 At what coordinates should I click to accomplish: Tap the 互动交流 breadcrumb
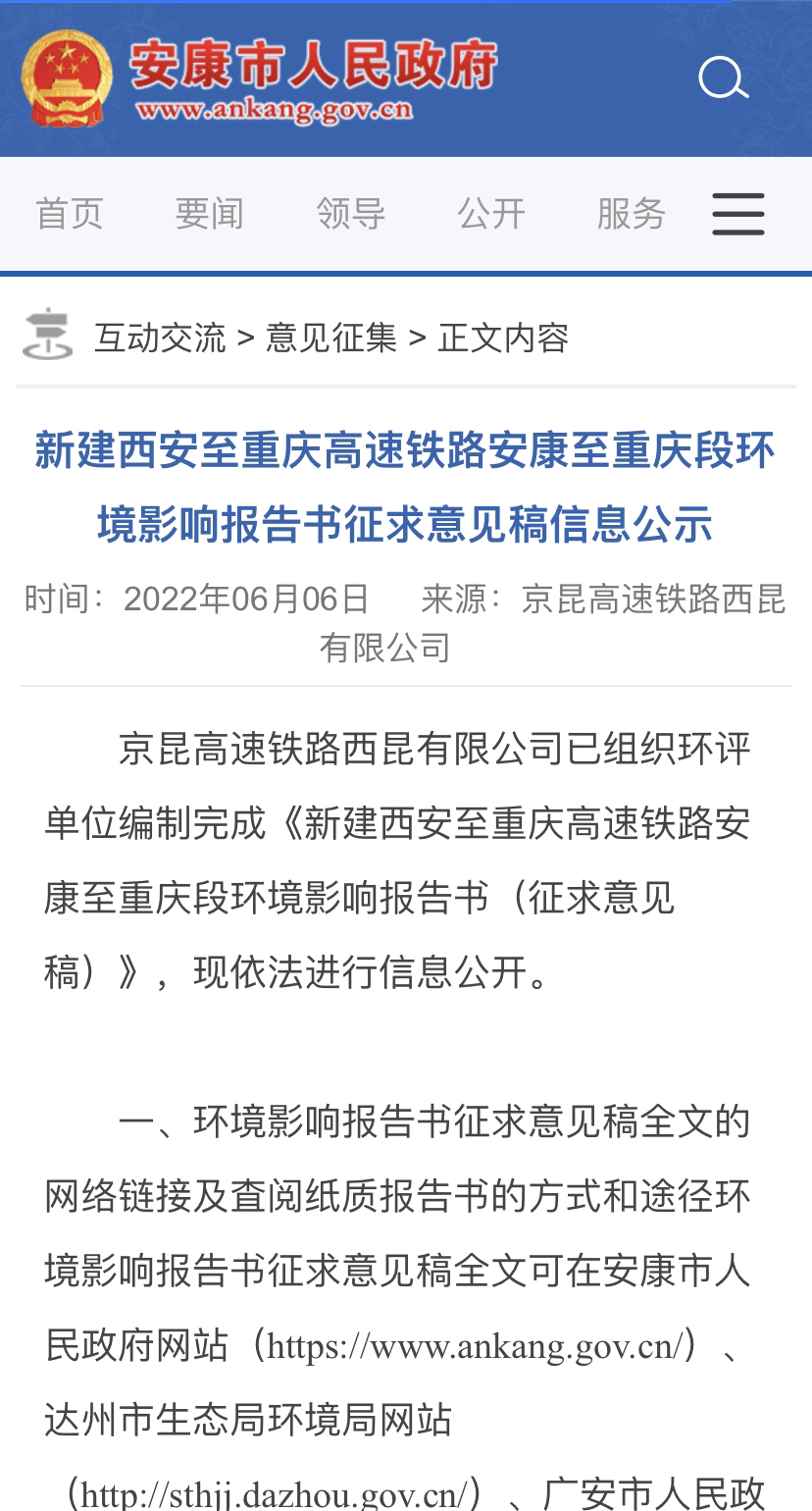(x=160, y=338)
